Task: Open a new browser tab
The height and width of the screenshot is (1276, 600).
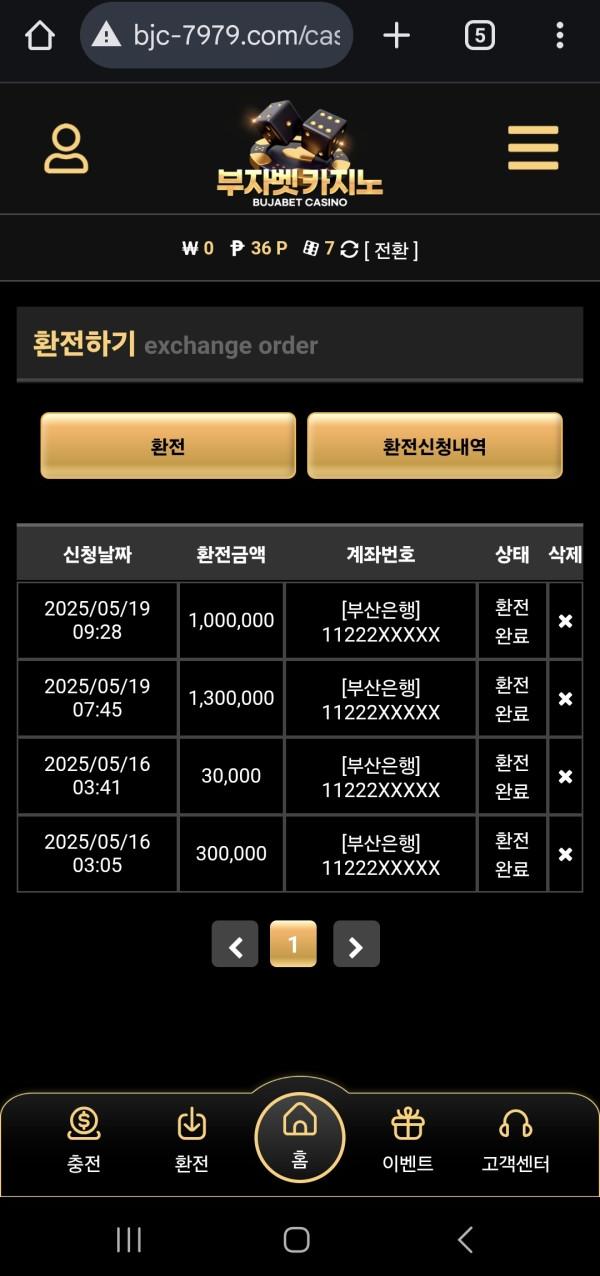Action: click(397, 36)
